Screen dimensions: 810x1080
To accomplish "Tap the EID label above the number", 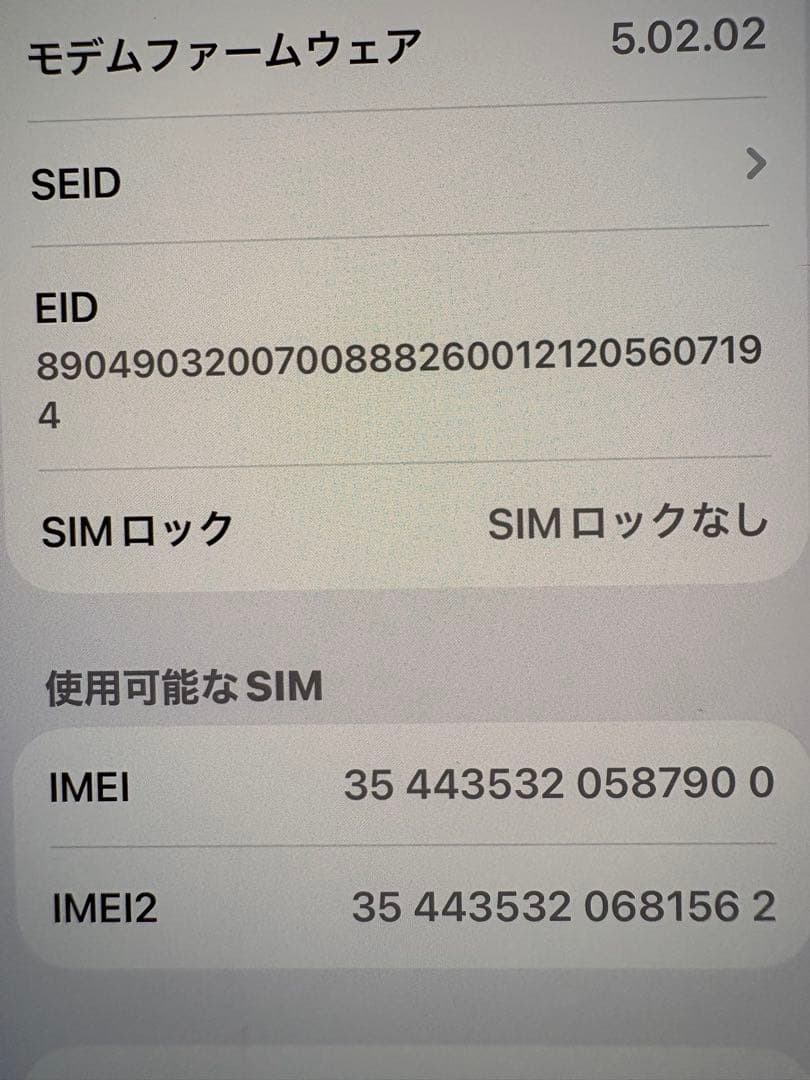I will 64,306.
